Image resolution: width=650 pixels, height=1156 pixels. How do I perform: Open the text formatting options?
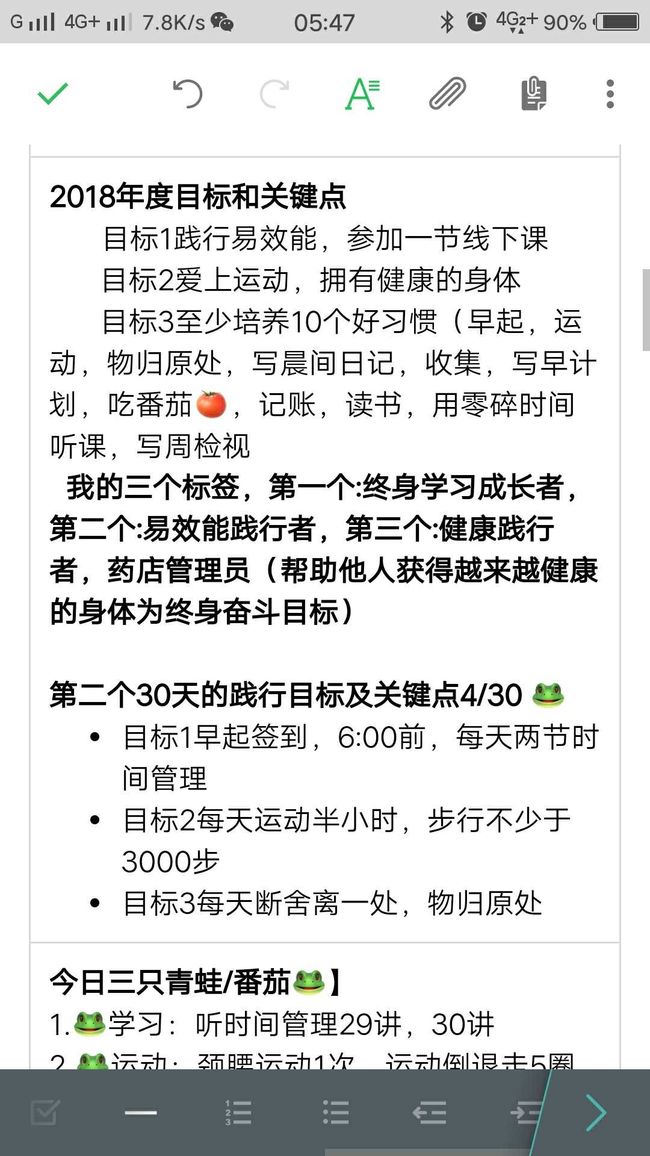pos(362,94)
